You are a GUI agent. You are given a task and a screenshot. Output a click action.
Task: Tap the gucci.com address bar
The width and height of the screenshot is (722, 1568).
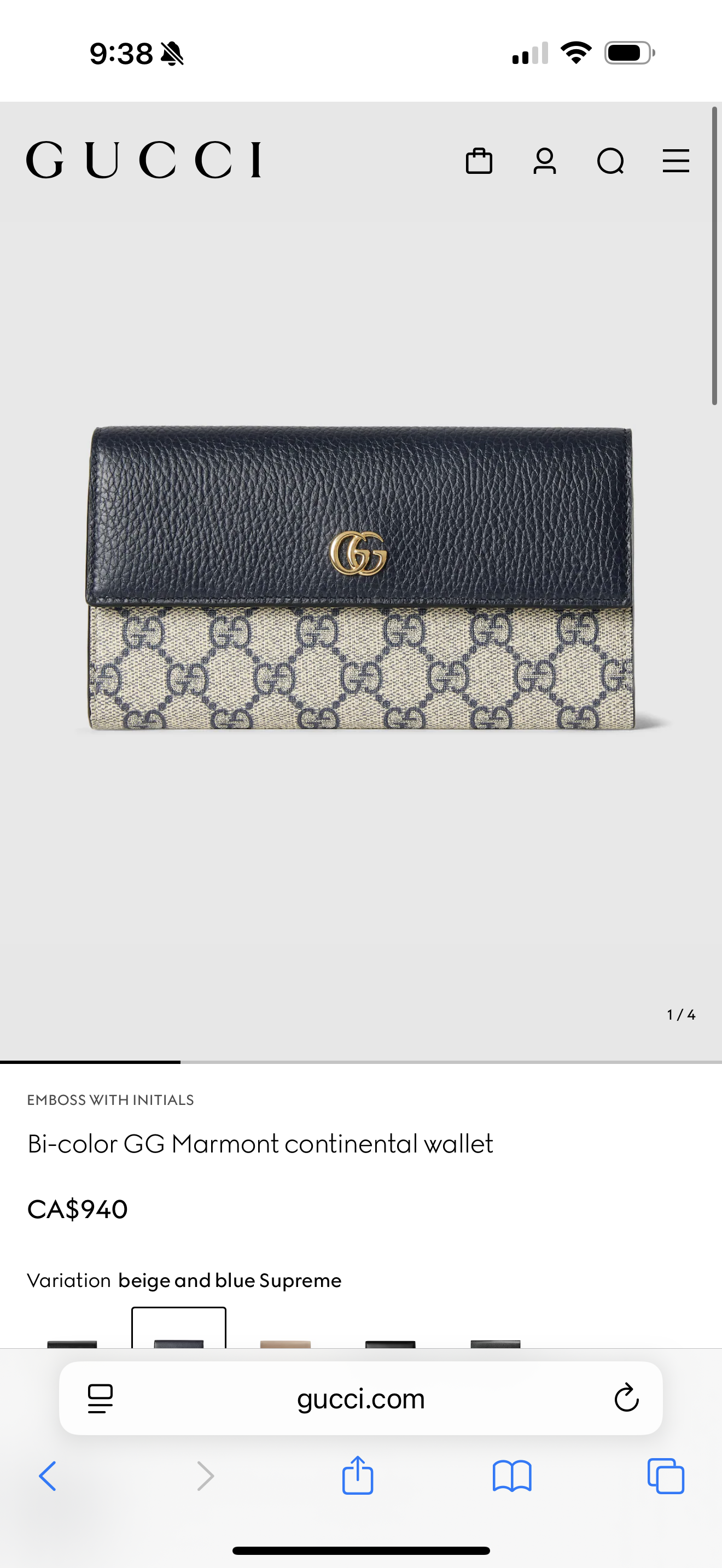pos(360,1398)
